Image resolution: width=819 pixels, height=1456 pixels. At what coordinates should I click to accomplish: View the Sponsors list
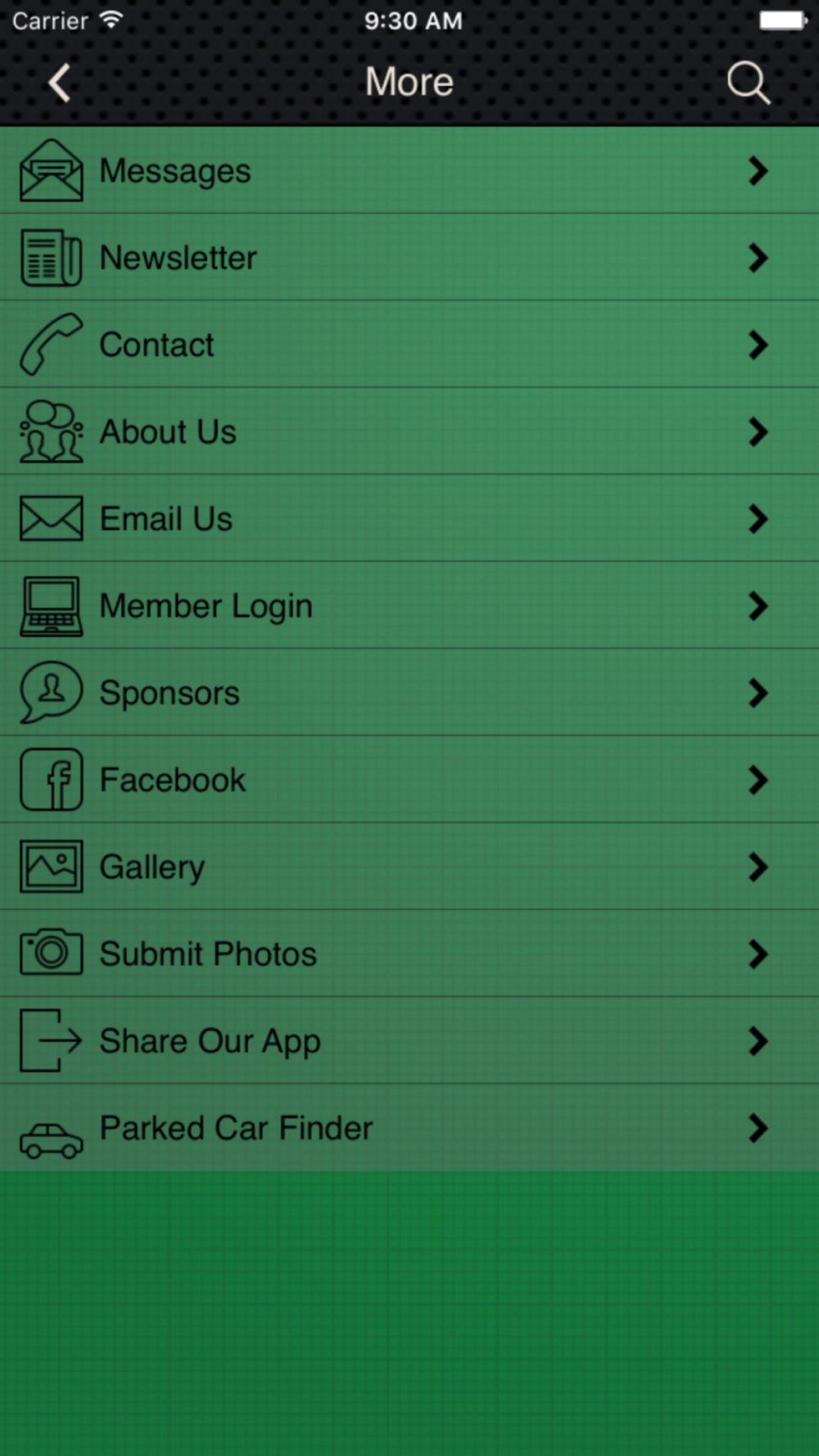(x=409, y=693)
